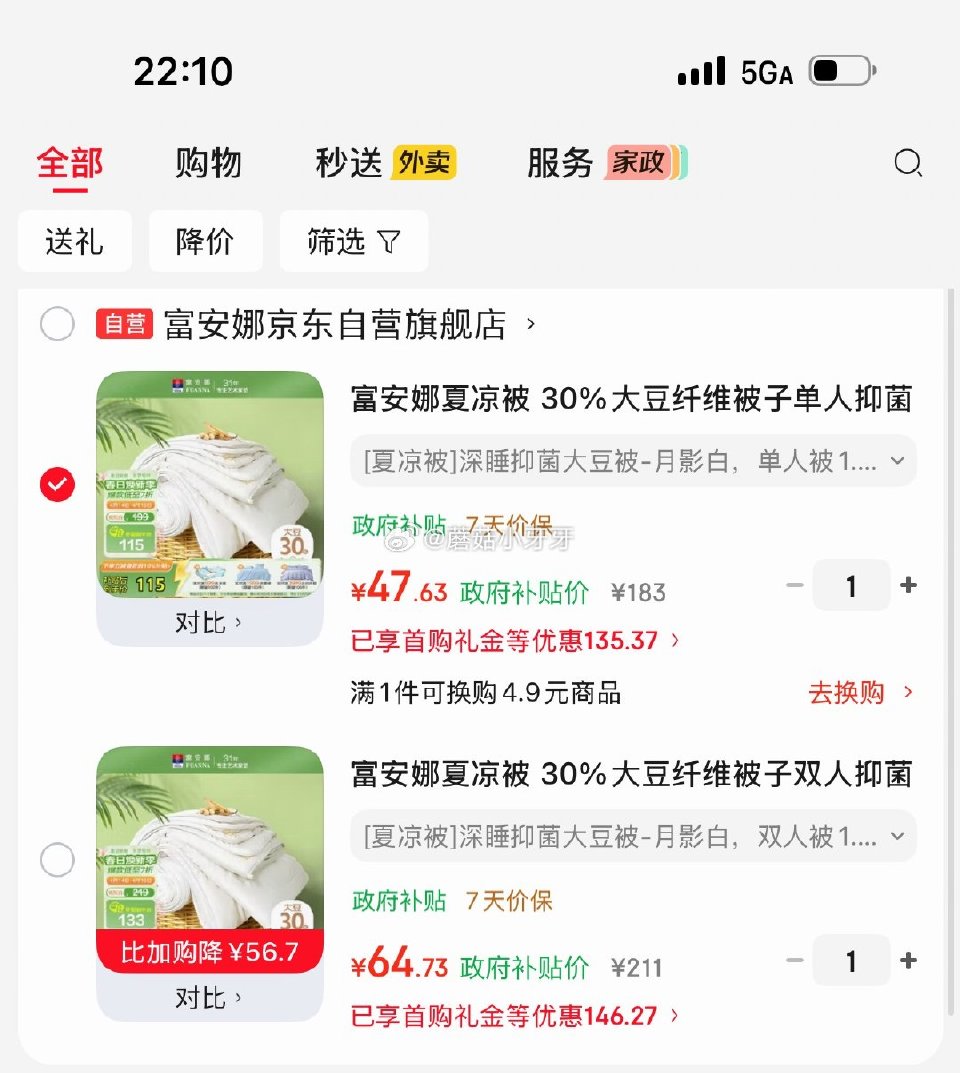
Task: Deselect the checked single quilt item
Action: click(x=58, y=483)
